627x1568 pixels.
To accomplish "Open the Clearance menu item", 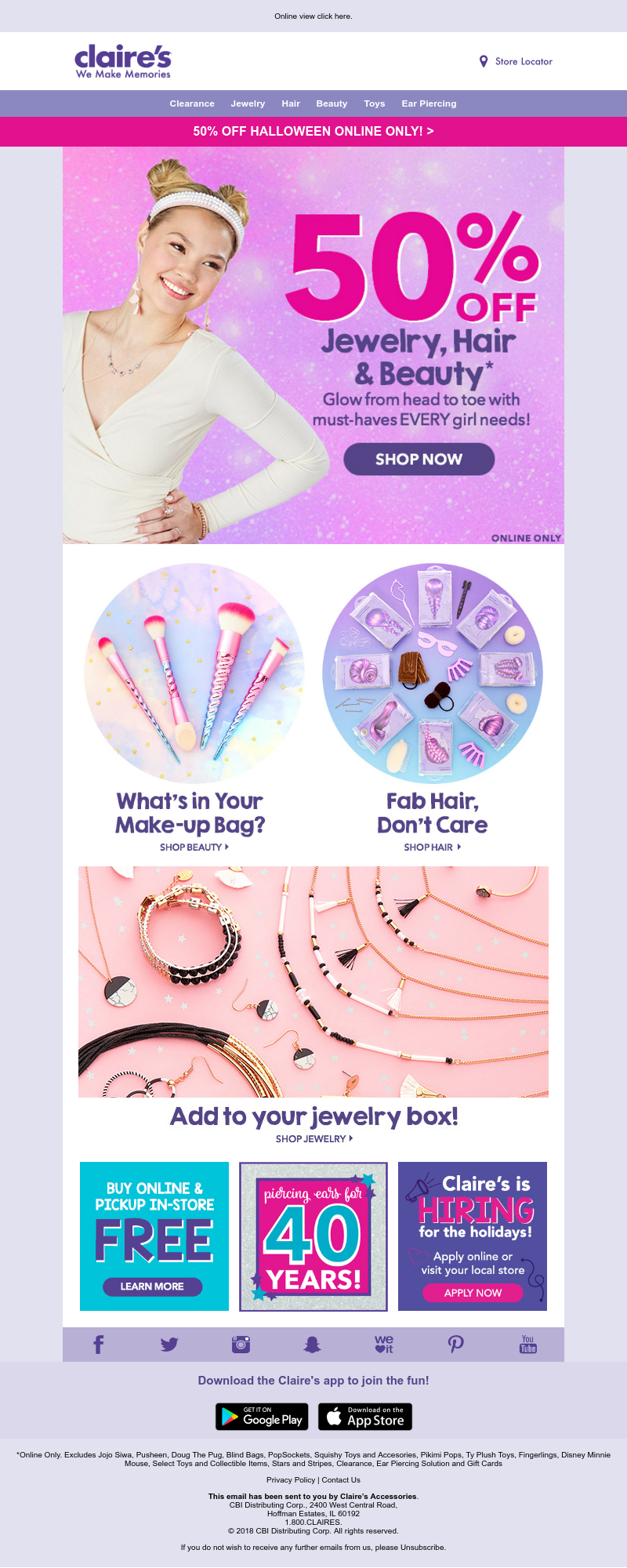I will pos(192,103).
